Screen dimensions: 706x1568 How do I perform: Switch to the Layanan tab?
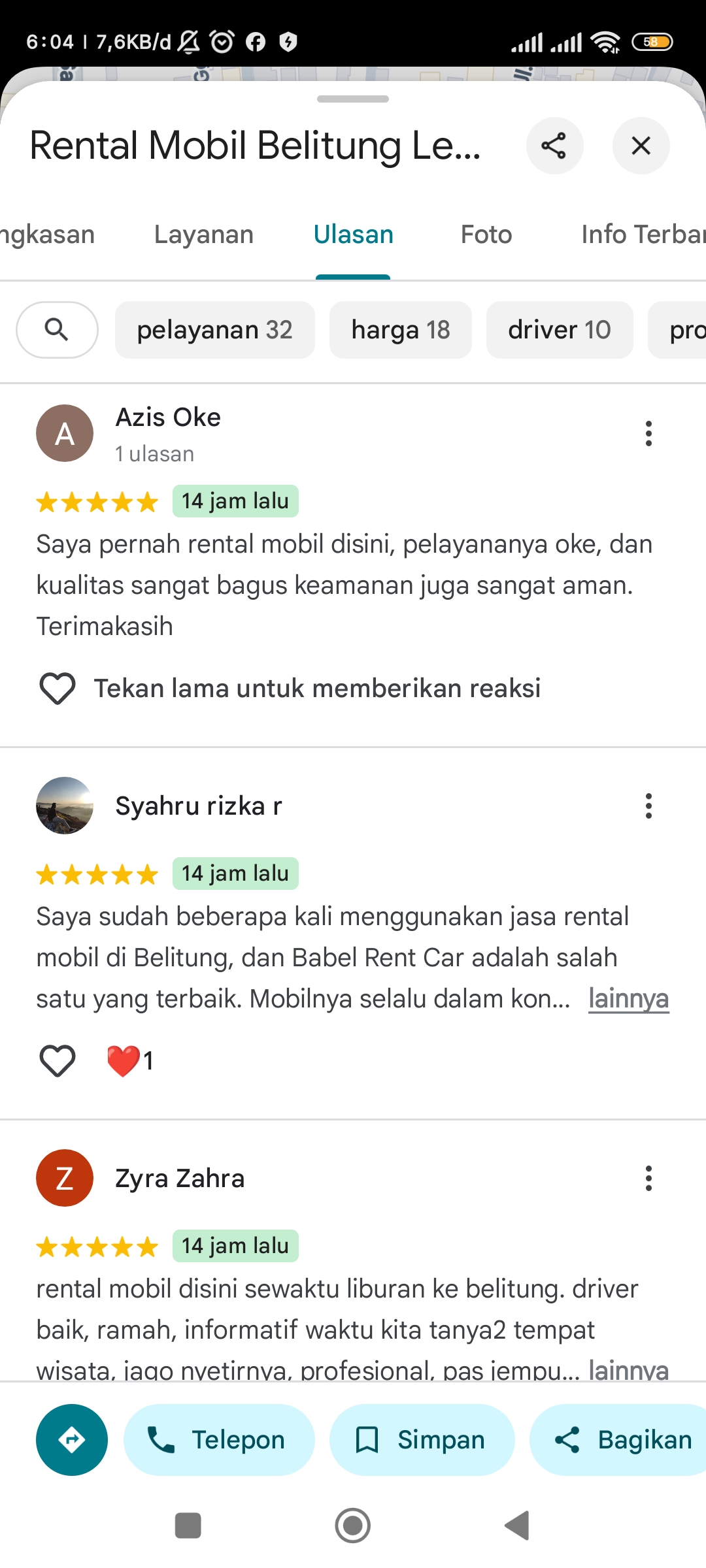(204, 235)
